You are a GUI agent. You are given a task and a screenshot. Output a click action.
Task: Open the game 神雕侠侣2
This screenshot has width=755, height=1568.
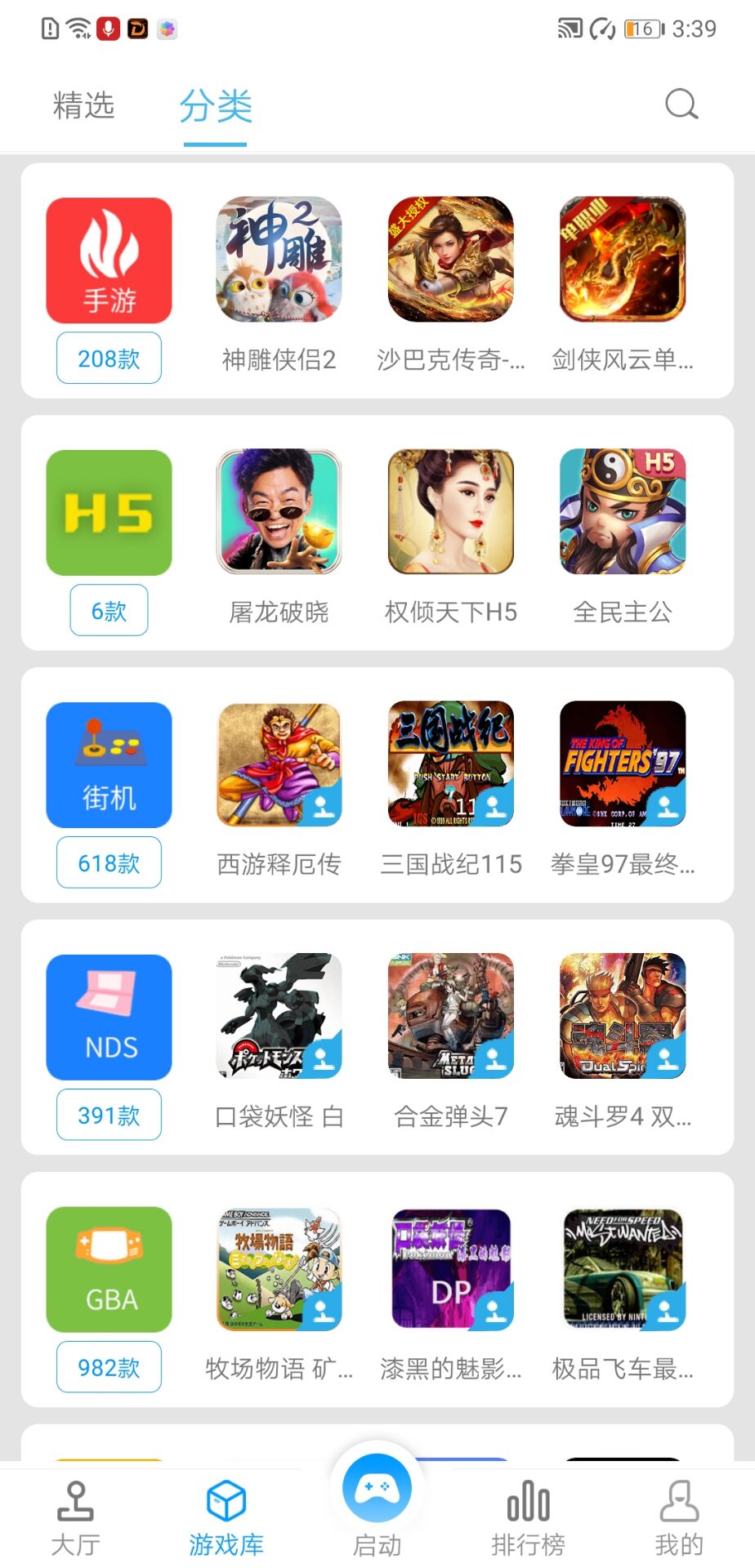(279, 261)
